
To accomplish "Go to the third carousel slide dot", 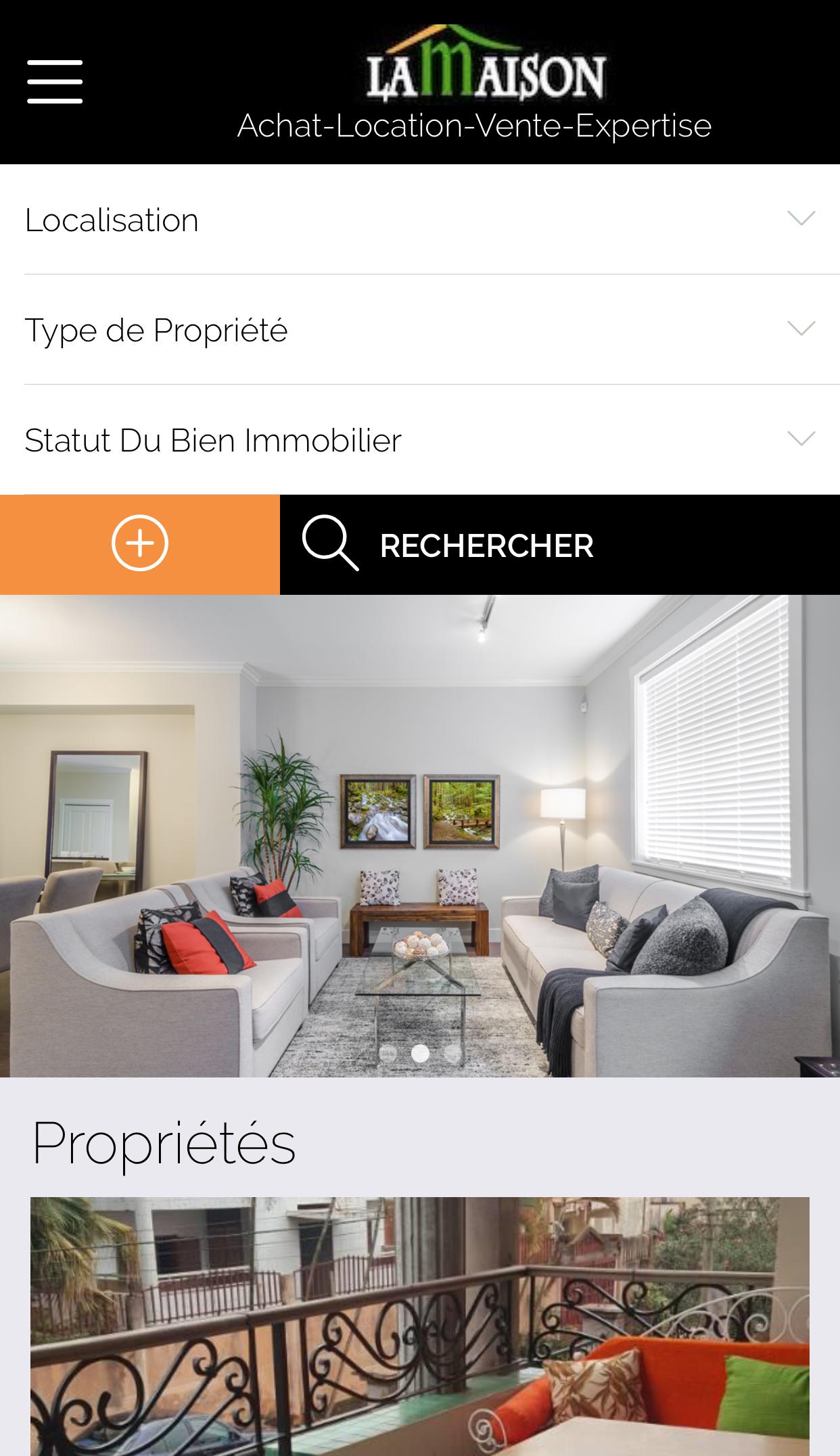I will (452, 1054).
